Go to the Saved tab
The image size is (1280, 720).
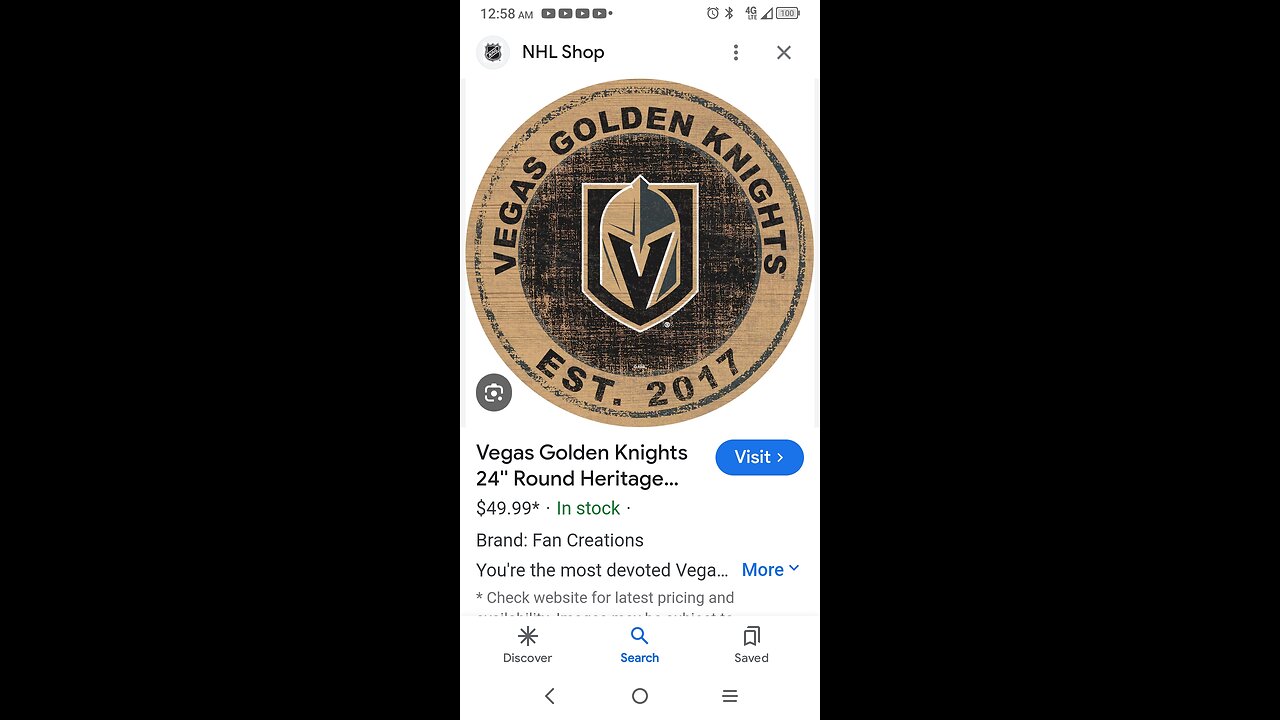751,645
